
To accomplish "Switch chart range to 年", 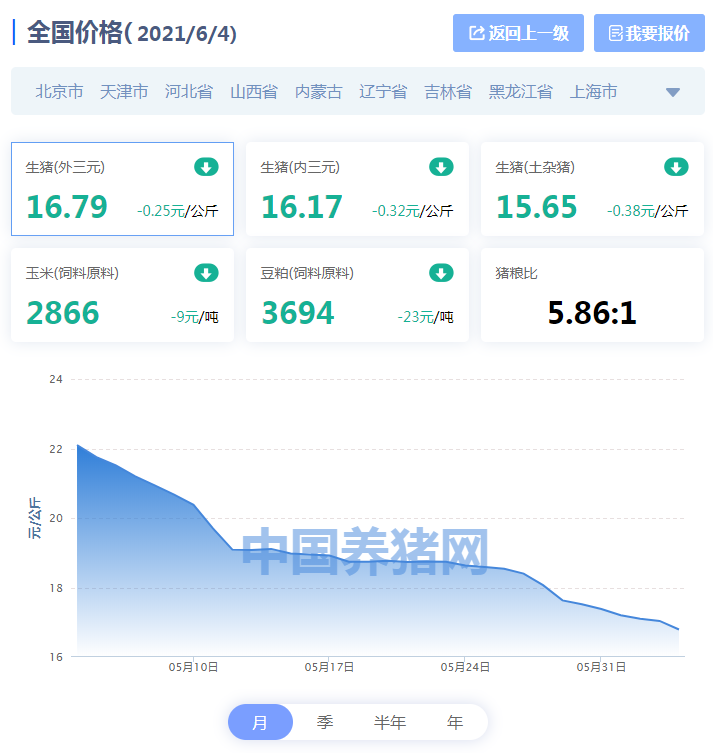I will 455,722.
